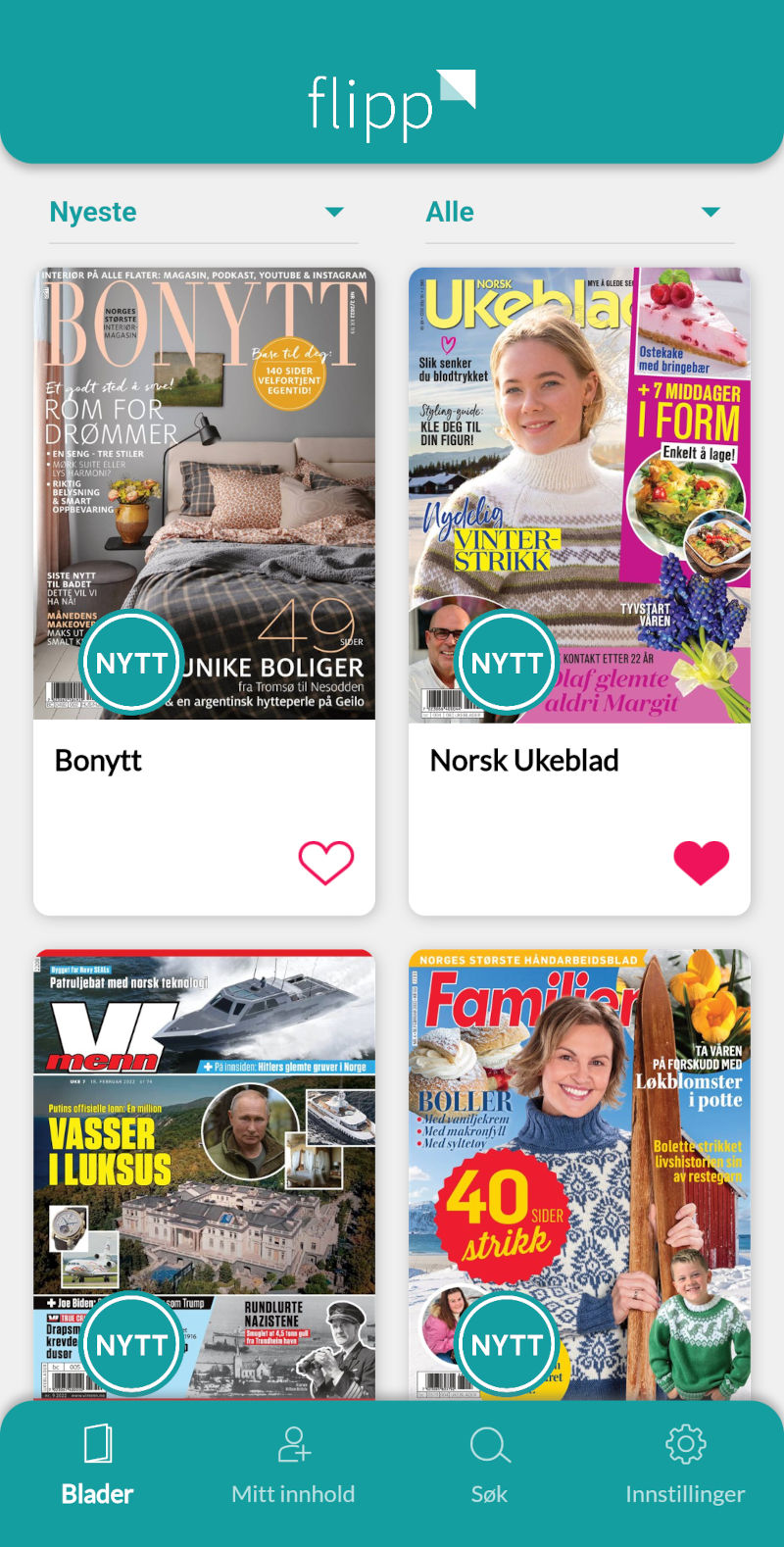The height and width of the screenshot is (1547, 784).
Task: Open the Familien magazine cover
Action: 579,1173
